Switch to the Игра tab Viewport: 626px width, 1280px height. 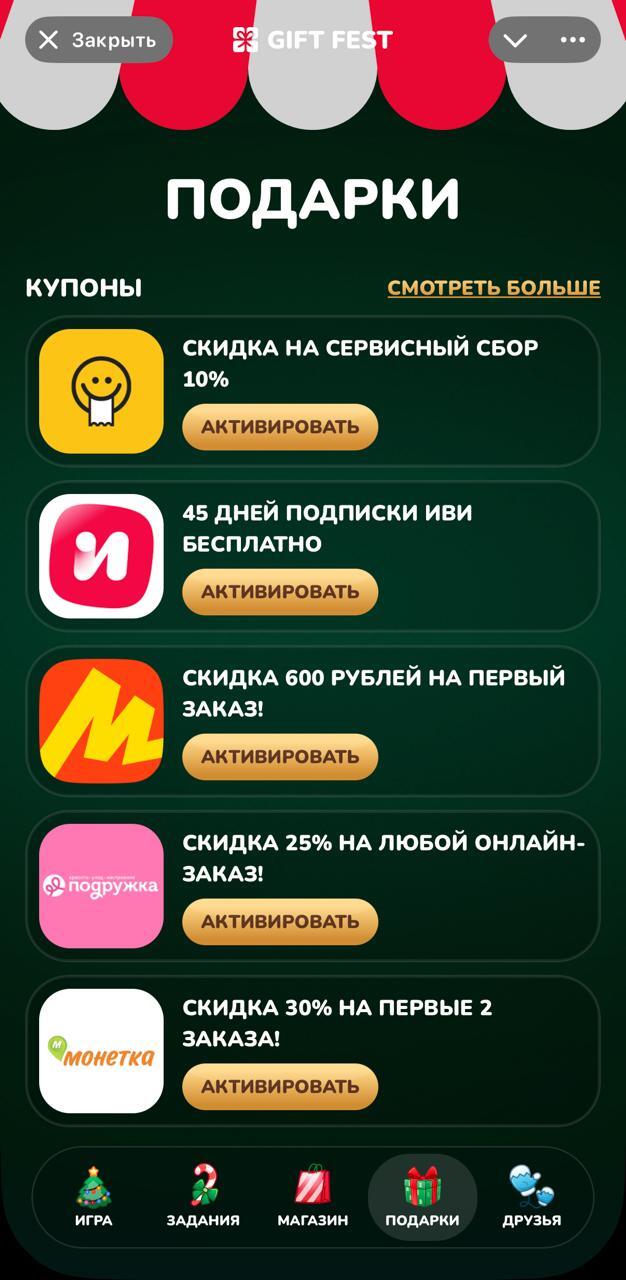click(x=94, y=1197)
